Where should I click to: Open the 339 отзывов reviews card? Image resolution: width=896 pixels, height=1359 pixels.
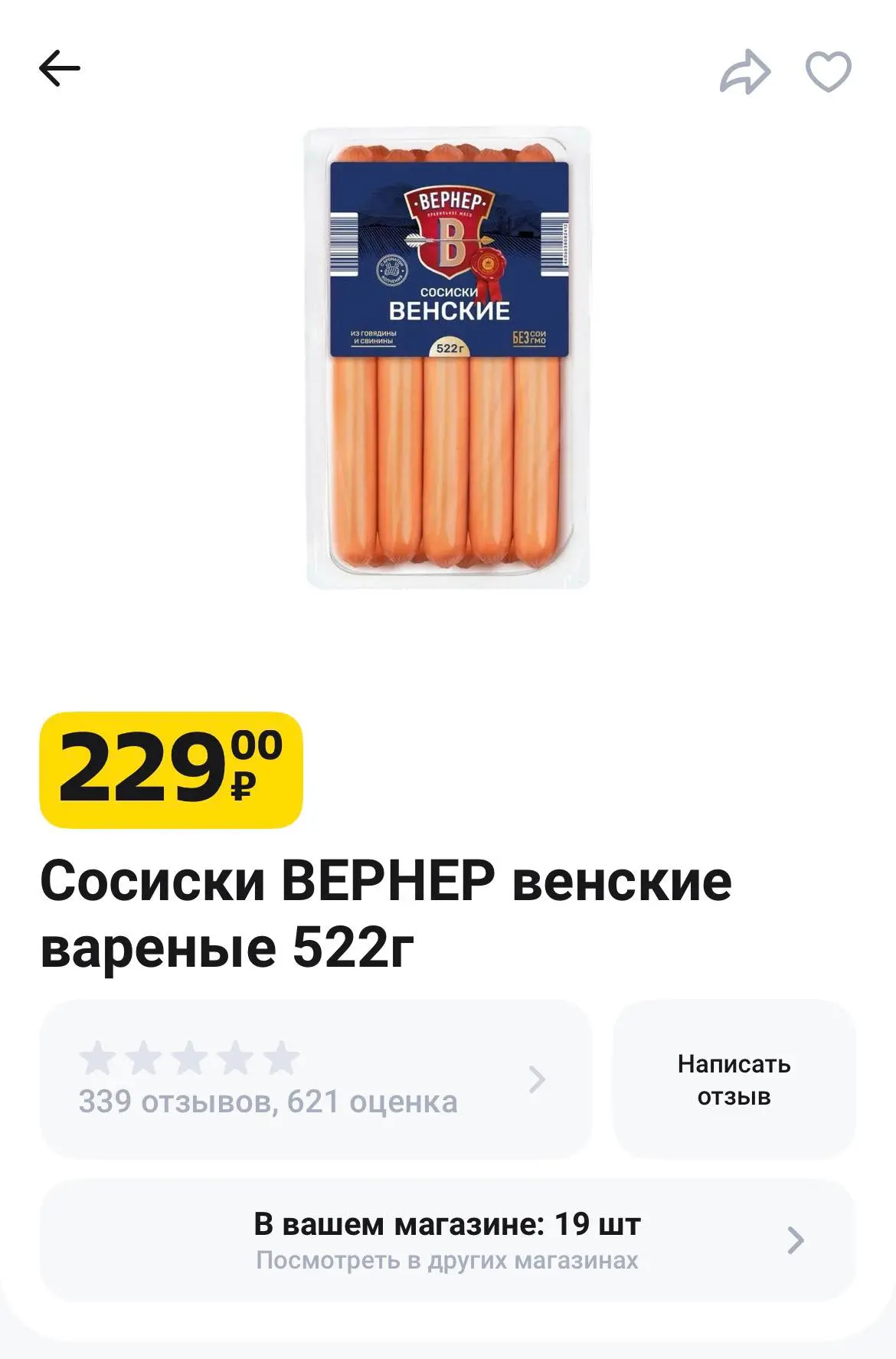[316, 1079]
